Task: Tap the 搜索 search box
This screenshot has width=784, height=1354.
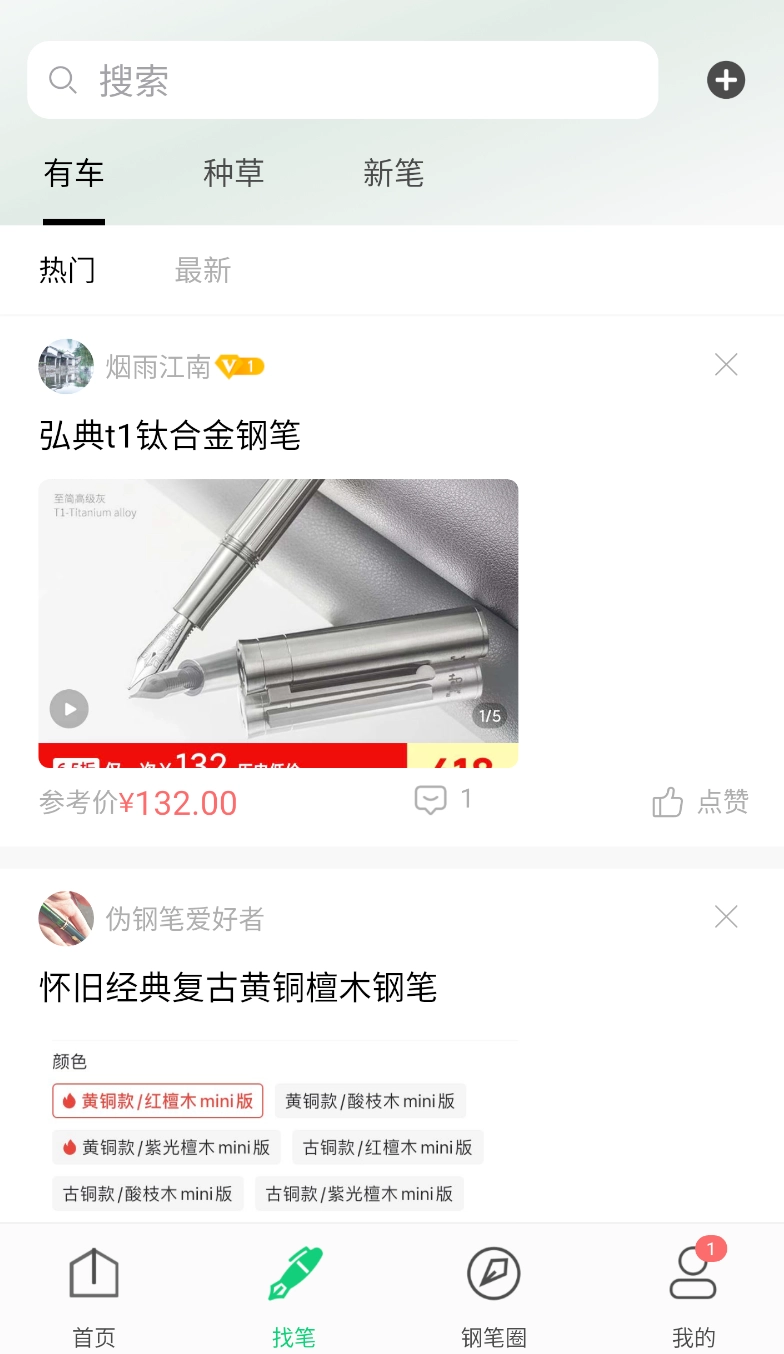Action: coord(342,80)
